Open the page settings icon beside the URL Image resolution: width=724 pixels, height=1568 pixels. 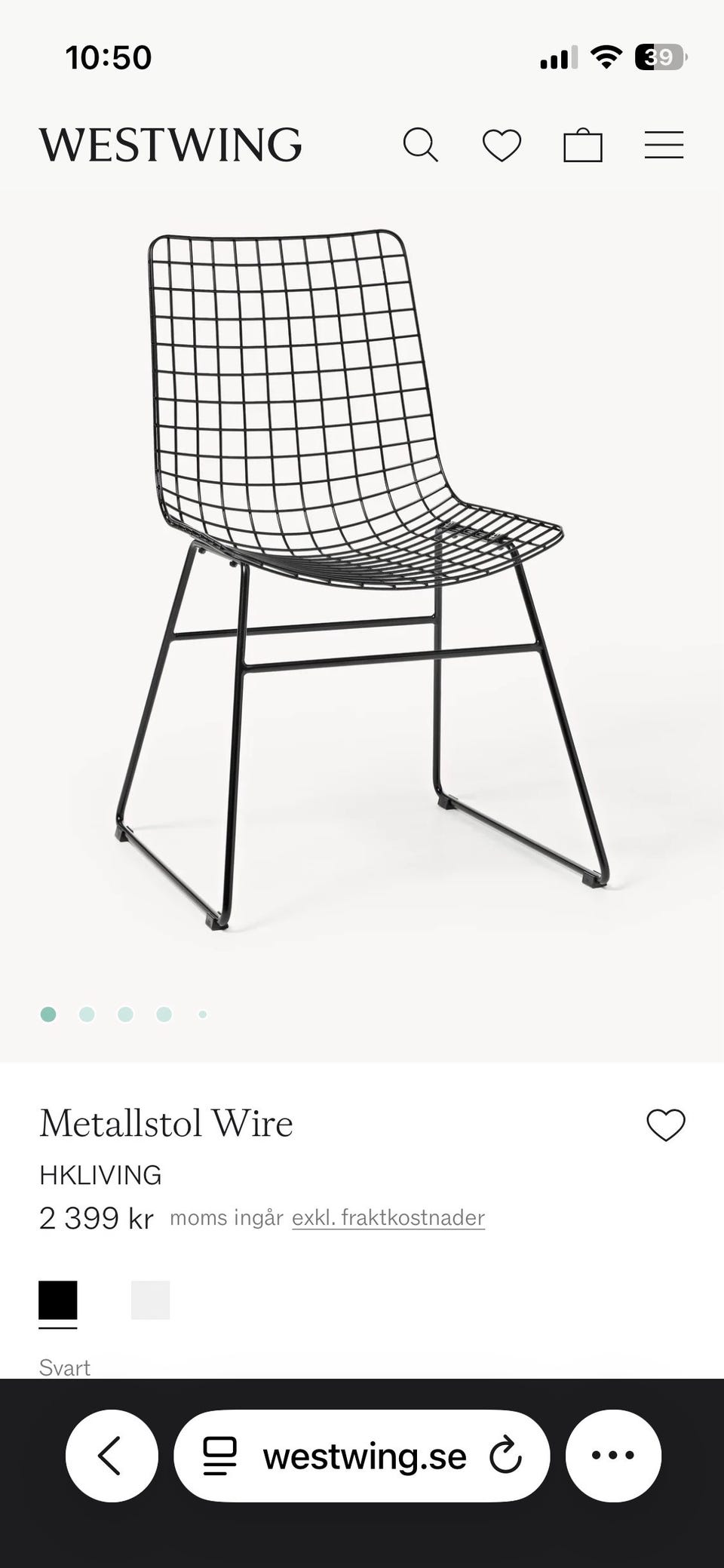point(219,1456)
